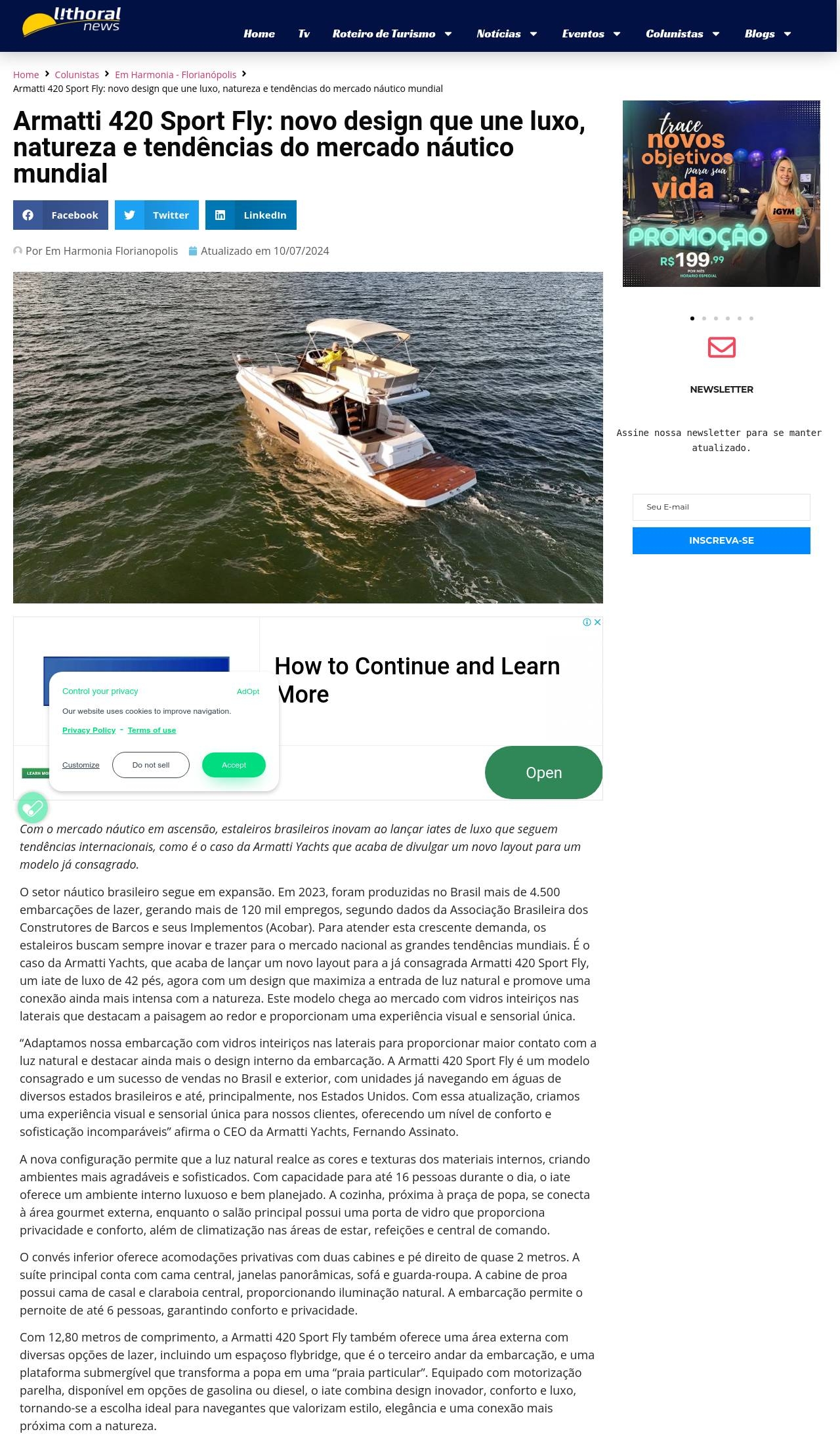Choose Do not sell in privacy popup
Screen dimensions: 840x1438
(x=151, y=765)
